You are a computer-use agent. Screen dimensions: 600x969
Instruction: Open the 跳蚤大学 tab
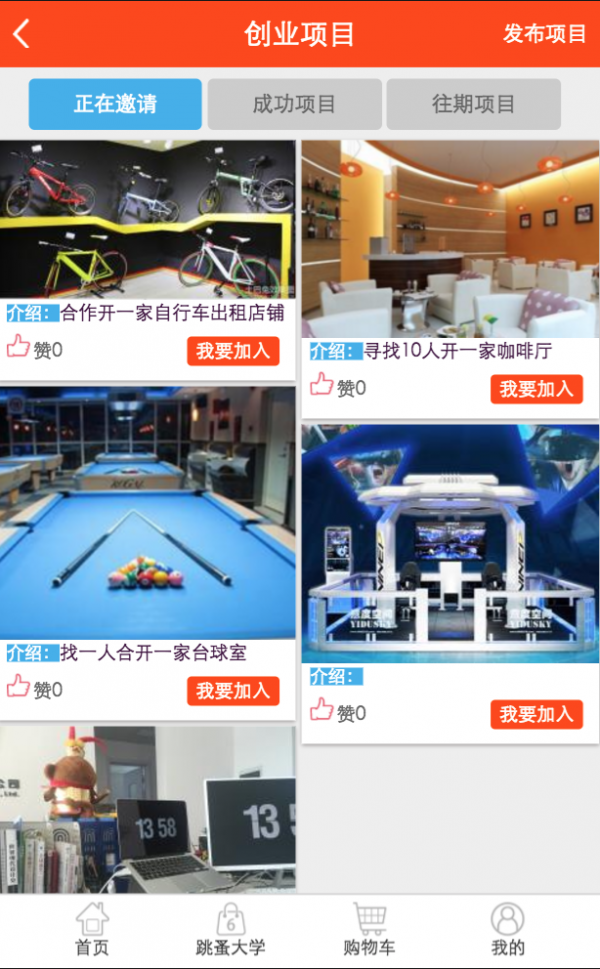tap(231, 930)
